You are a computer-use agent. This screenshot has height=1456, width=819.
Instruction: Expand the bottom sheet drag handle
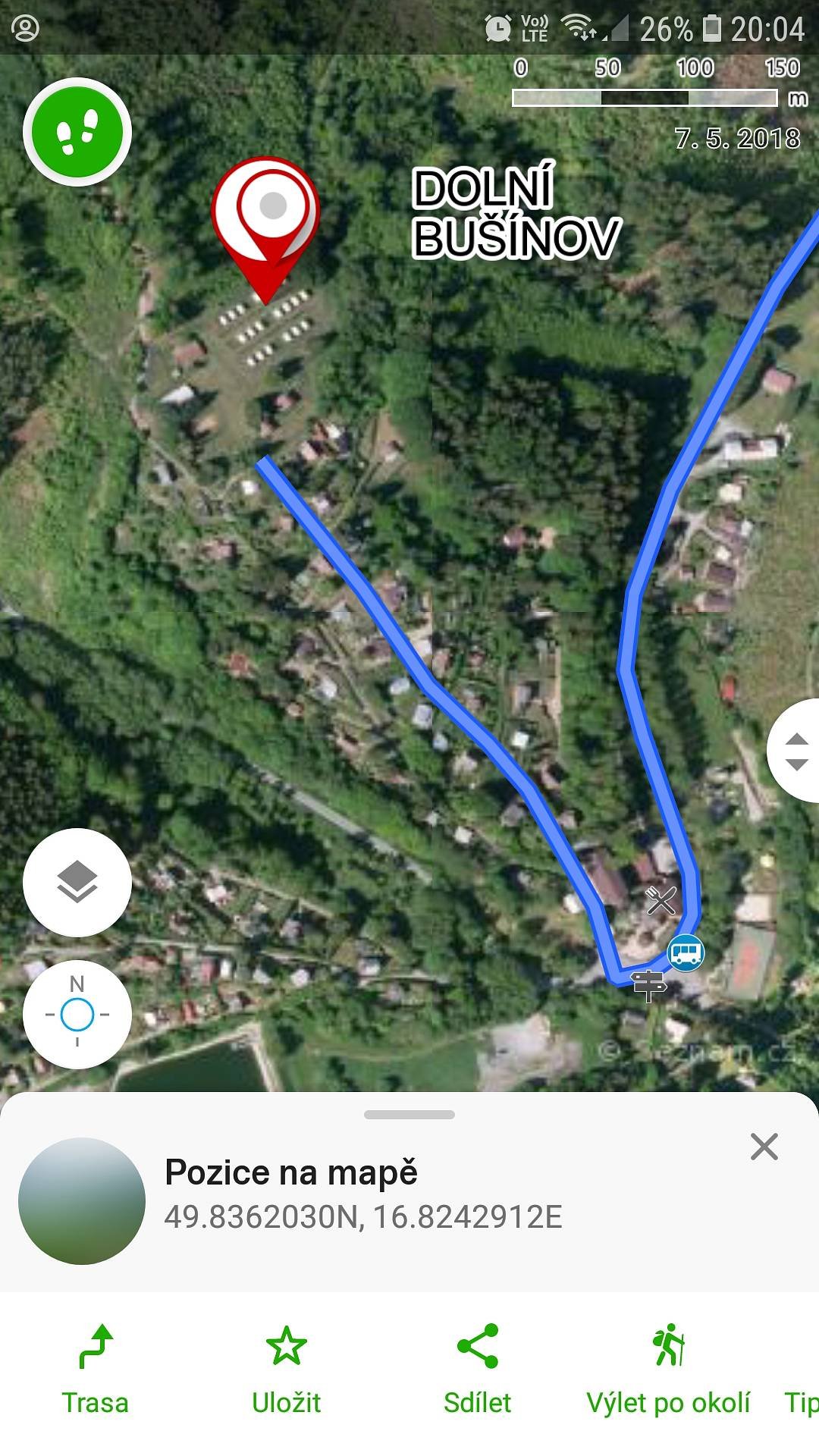tap(409, 1115)
